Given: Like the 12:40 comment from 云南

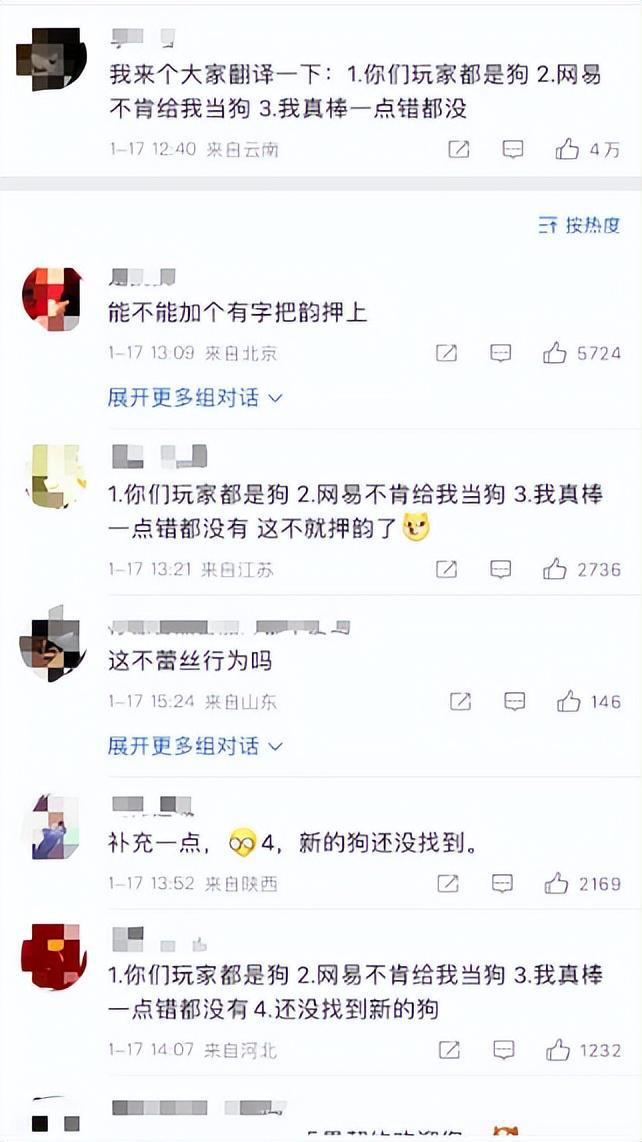Looking at the screenshot, I should pos(568,150).
